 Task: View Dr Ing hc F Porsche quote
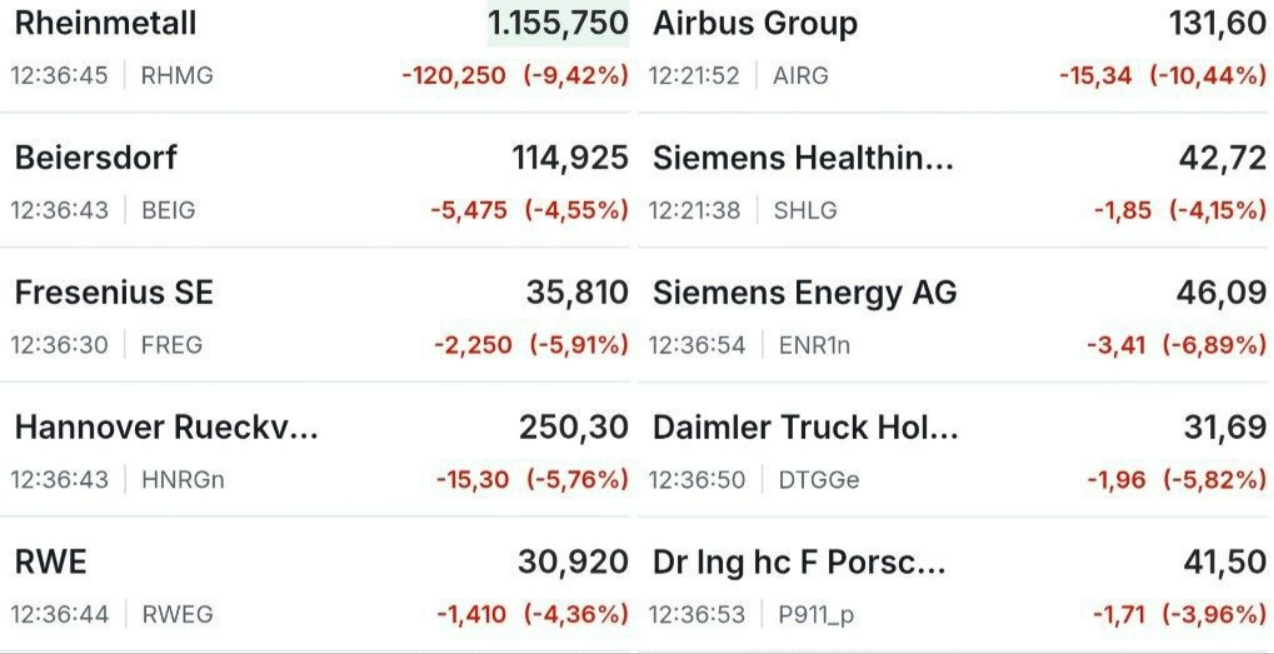[x=798, y=563]
